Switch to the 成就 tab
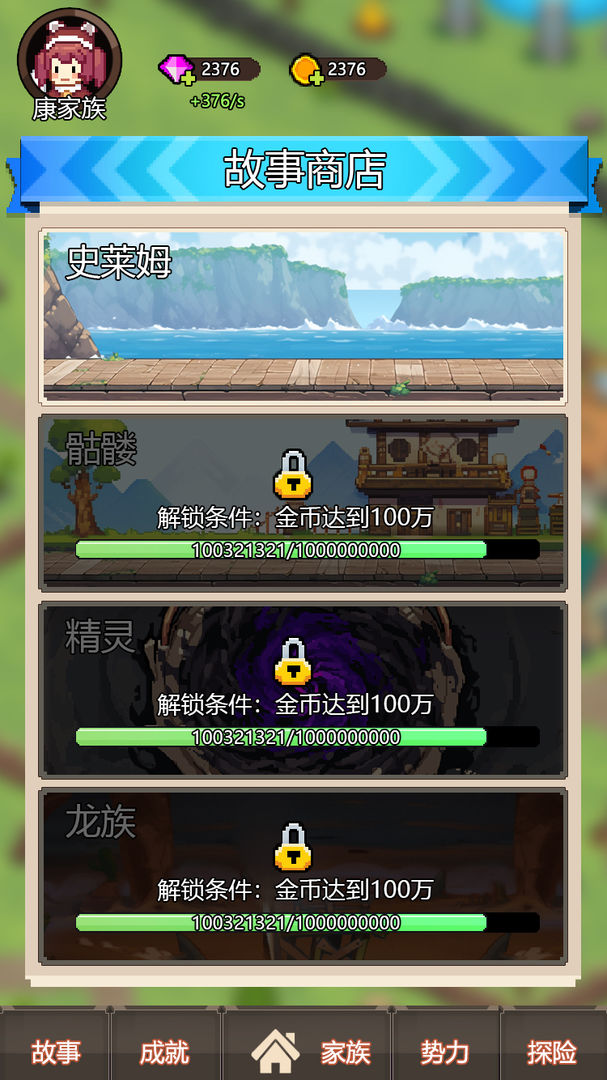 (x=165, y=1051)
